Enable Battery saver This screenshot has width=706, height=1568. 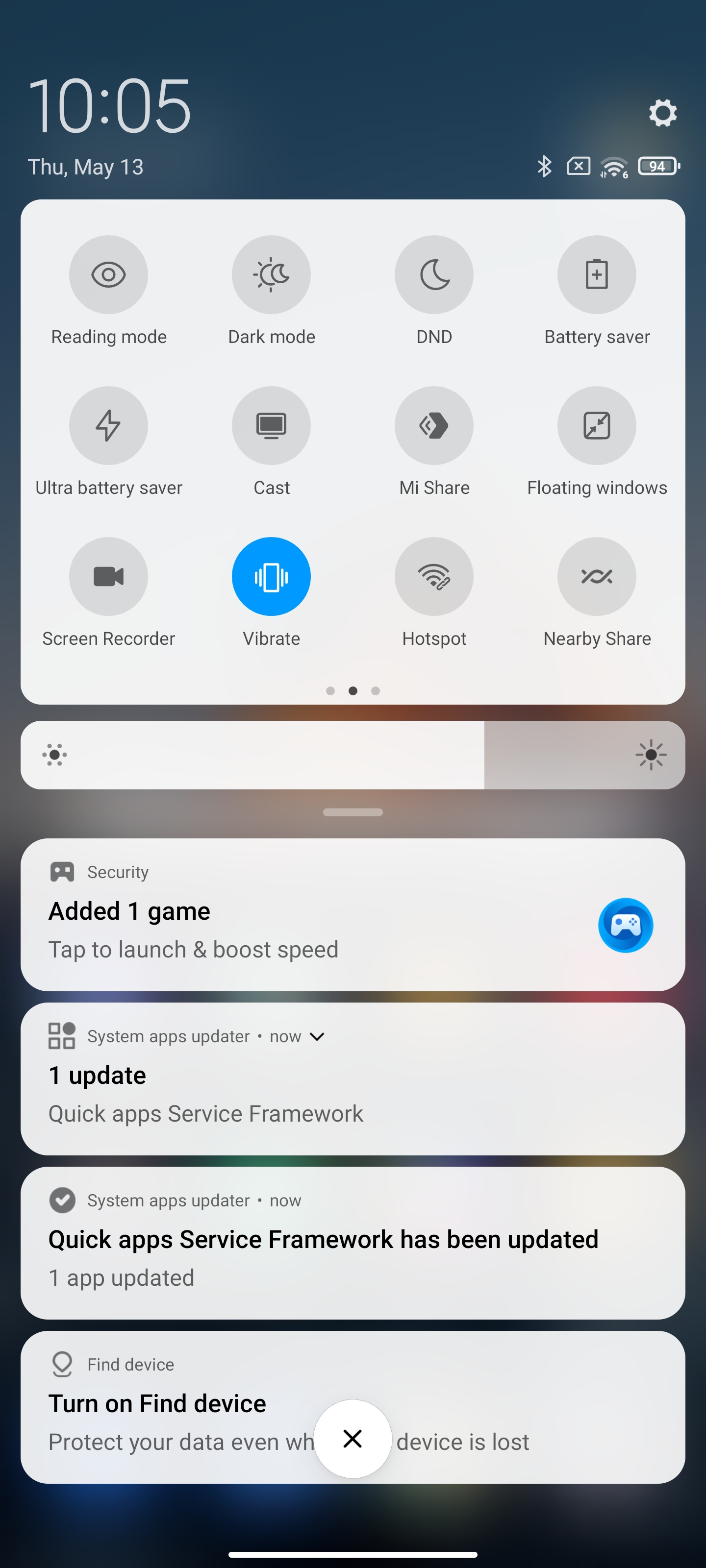tap(596, 274)
